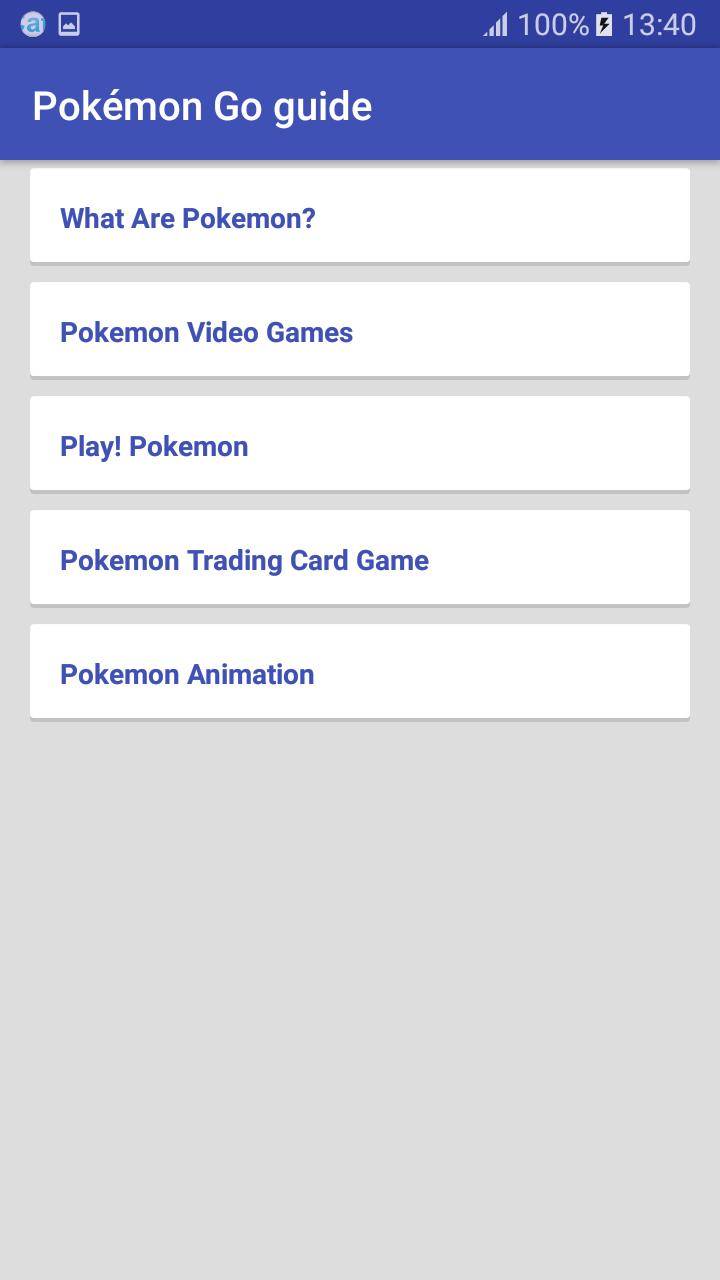View the Pokemon Animation section
Viewport: 720px width, 1280px height.
360,672
